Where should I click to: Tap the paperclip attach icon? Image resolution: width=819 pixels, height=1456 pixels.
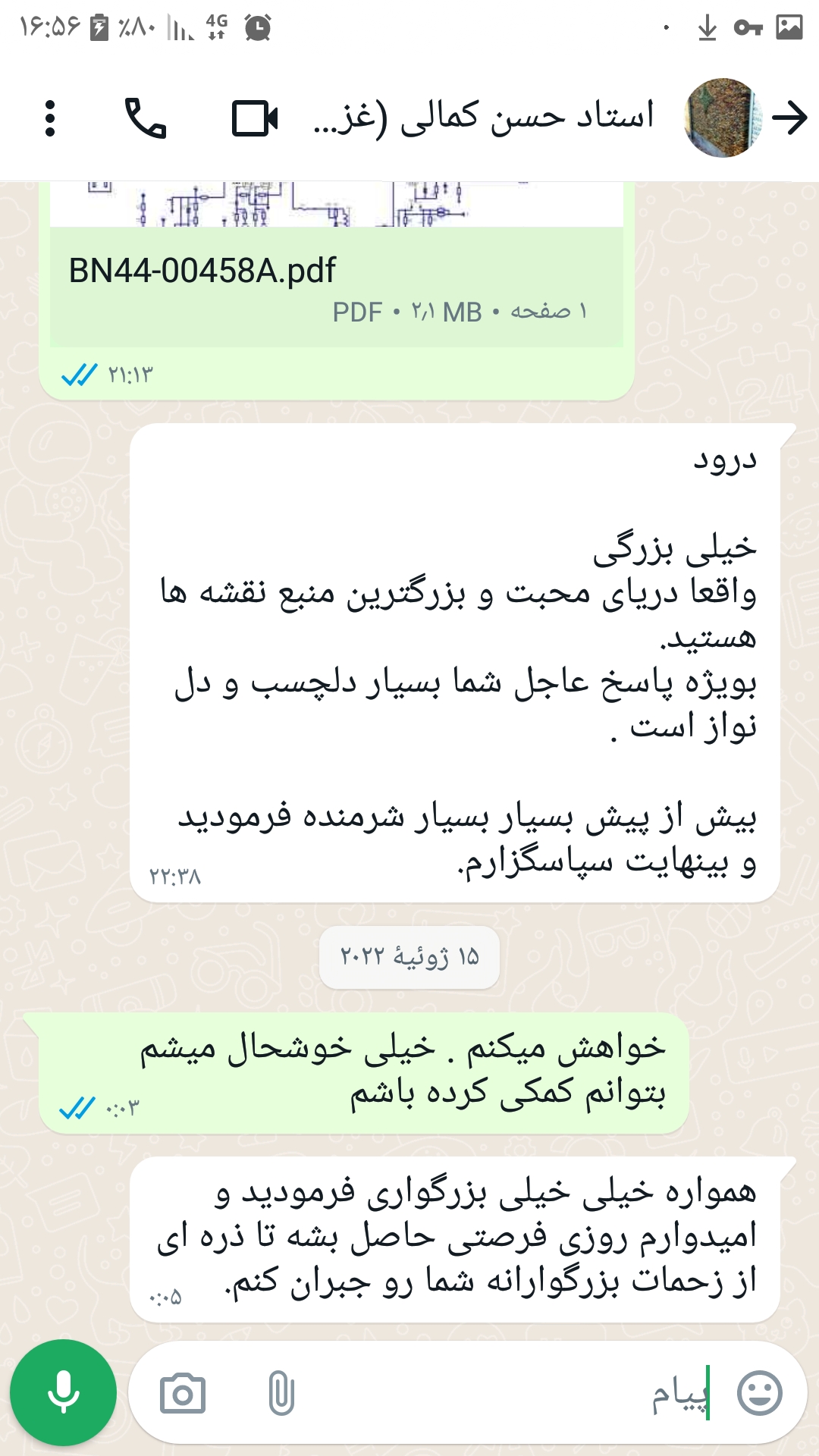pyautogui.click(x=281, y=1393)
